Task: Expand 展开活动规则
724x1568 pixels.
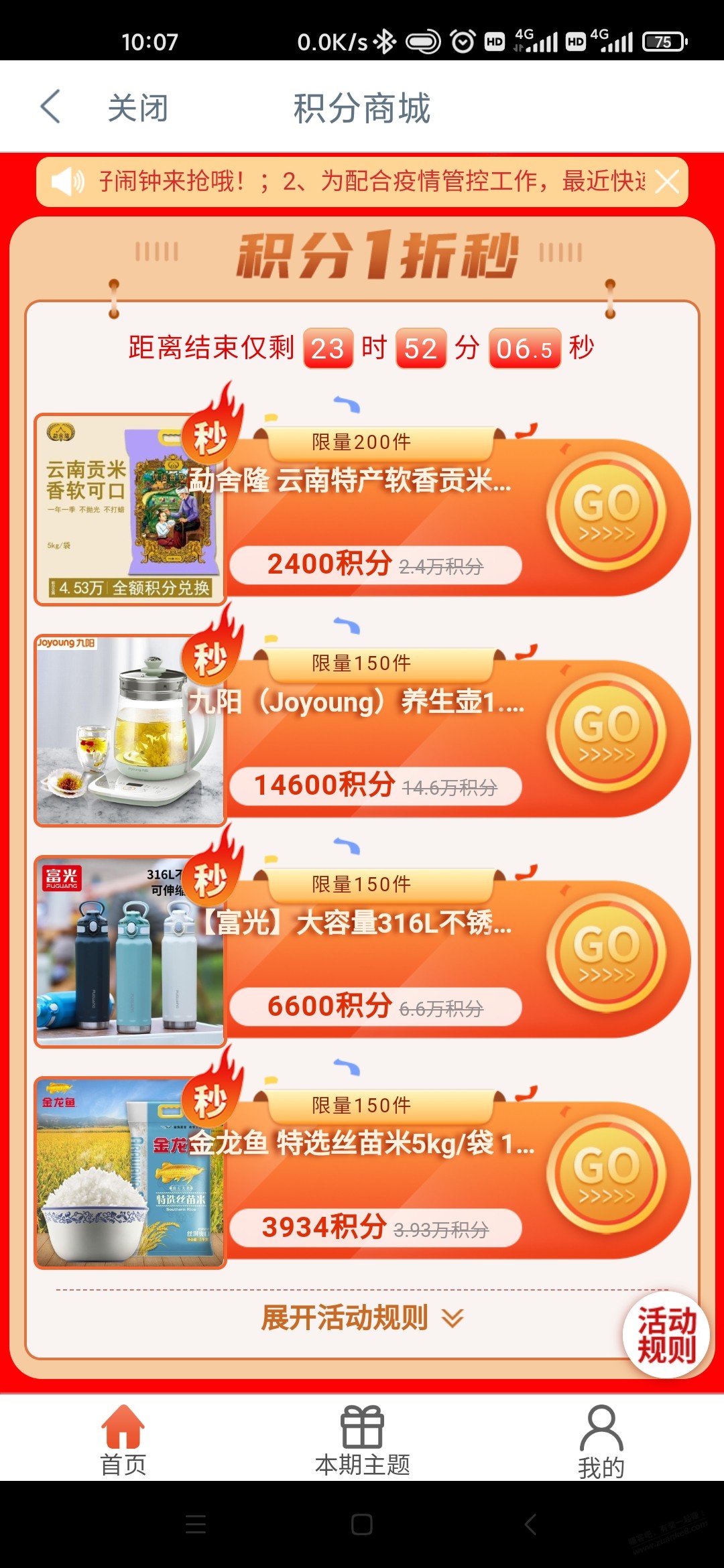Action: pyautogui.click(x=362, y=1318)
